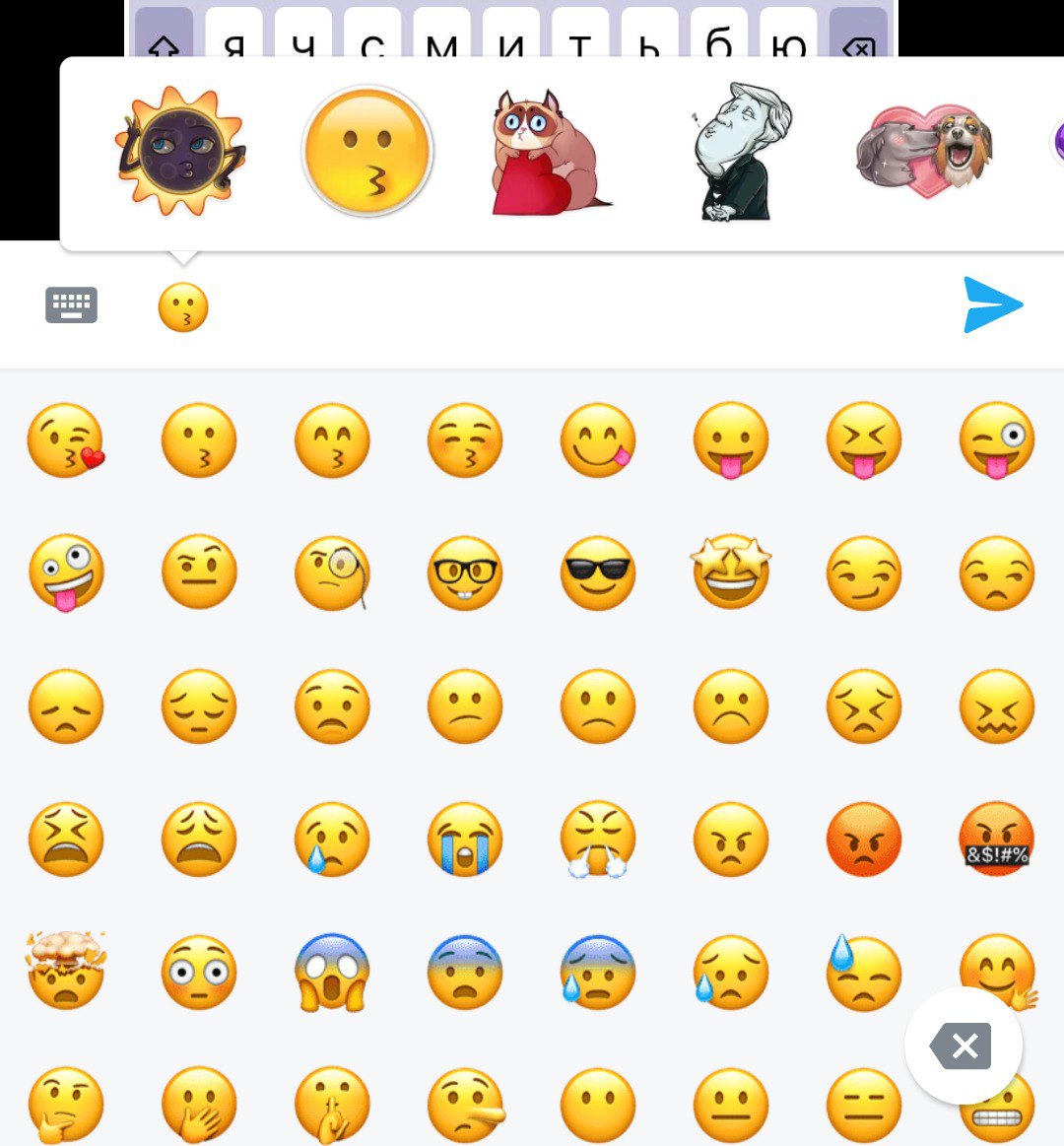This screenshot has width=1064, height=1146.
Task: Insert the face blowing a kiss emoji
Action: click(x=66, y=439)
